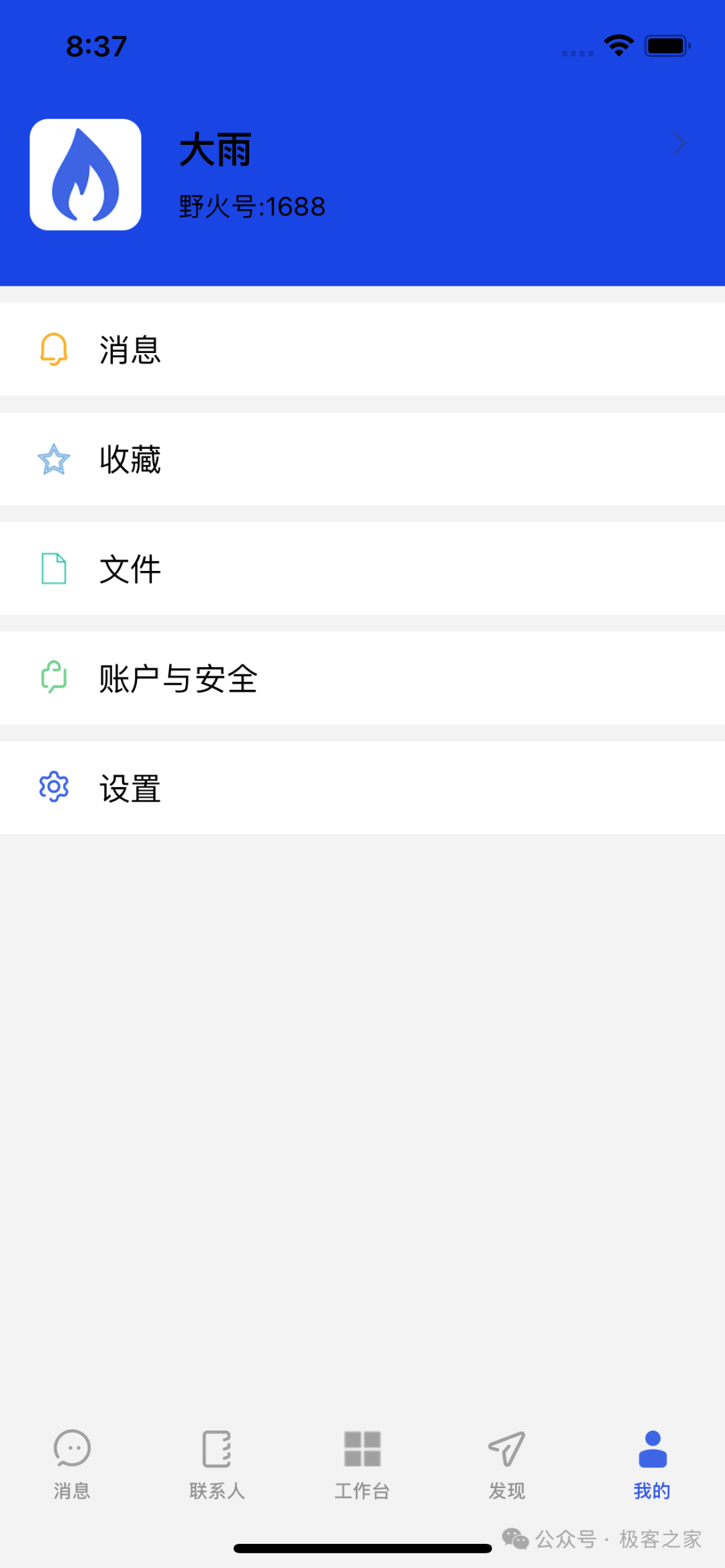Open 收藏 favorites
The width and height of the screenshot is (725, 1568).
(x=362, y=459)
